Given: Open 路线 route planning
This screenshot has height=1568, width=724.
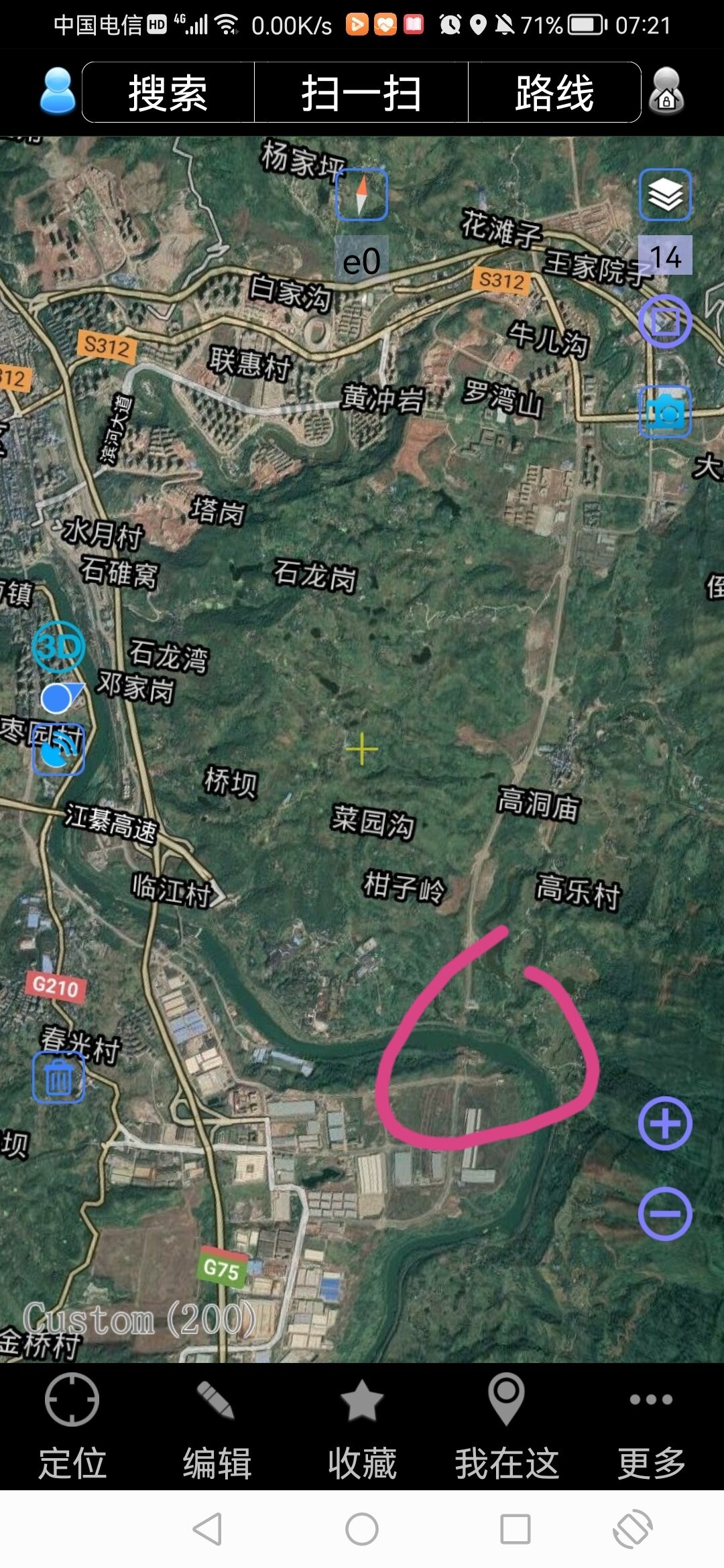Looking at the screenshot, I should 554,92.
